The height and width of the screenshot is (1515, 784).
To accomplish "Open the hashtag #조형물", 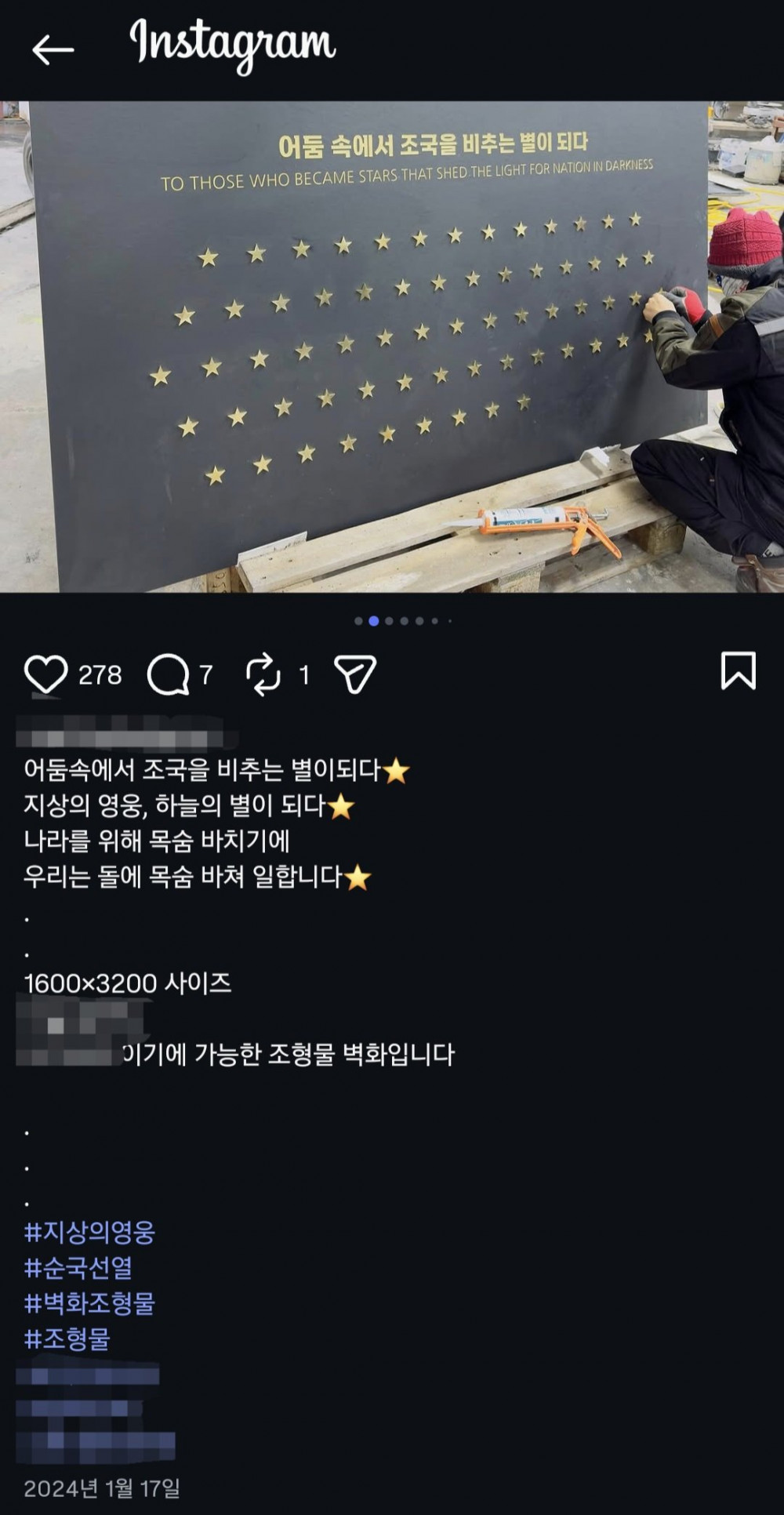I will pos(67,1339).
